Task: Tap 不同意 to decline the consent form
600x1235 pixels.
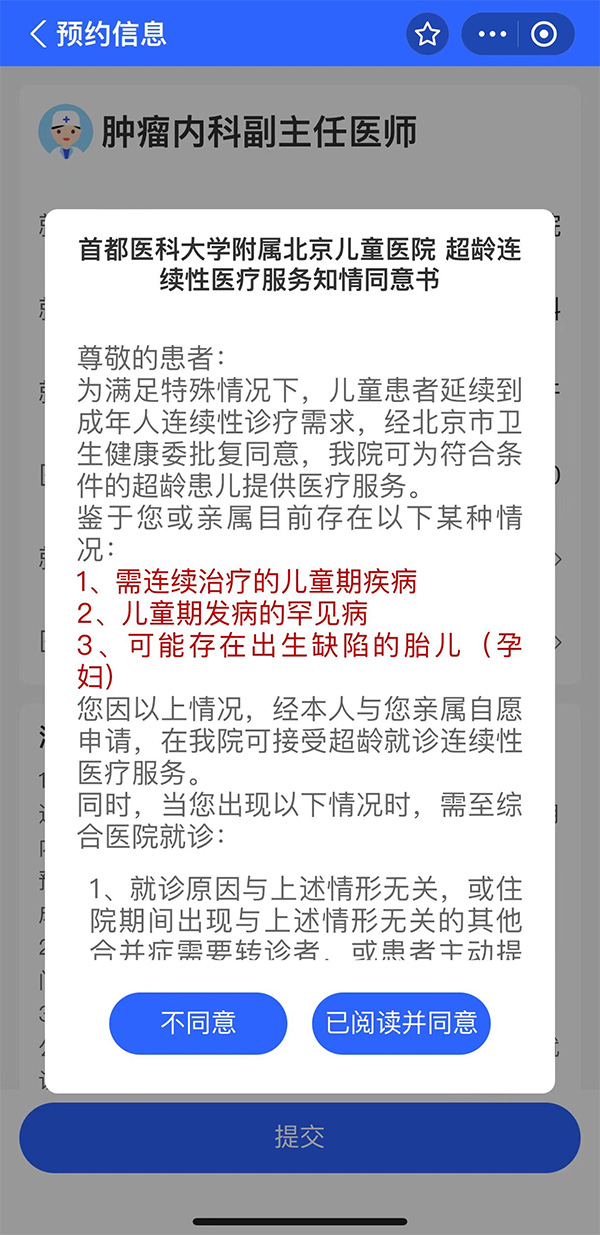Action: (198, 1022)
